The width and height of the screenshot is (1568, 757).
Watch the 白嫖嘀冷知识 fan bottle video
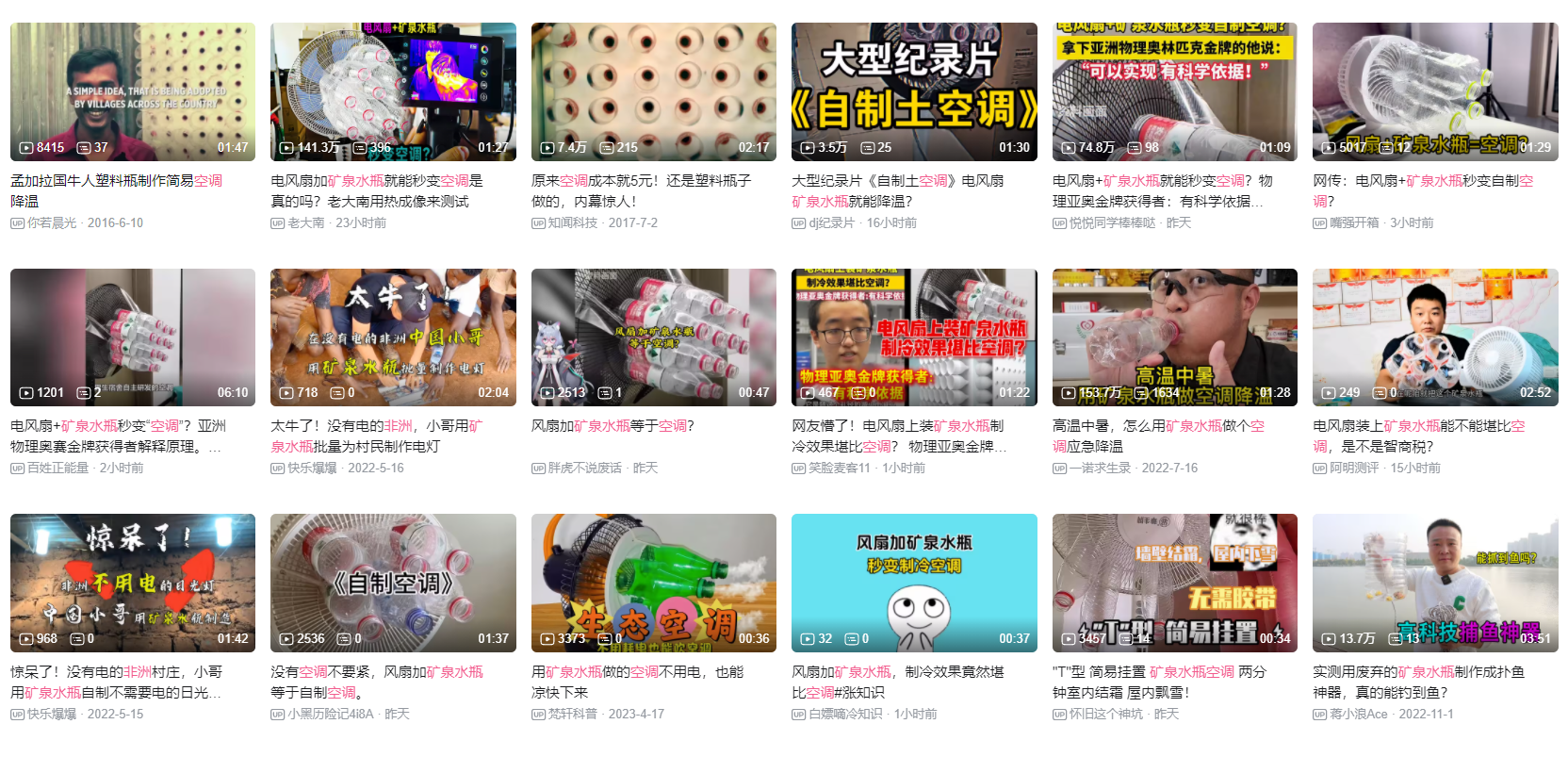coord(914,583)
